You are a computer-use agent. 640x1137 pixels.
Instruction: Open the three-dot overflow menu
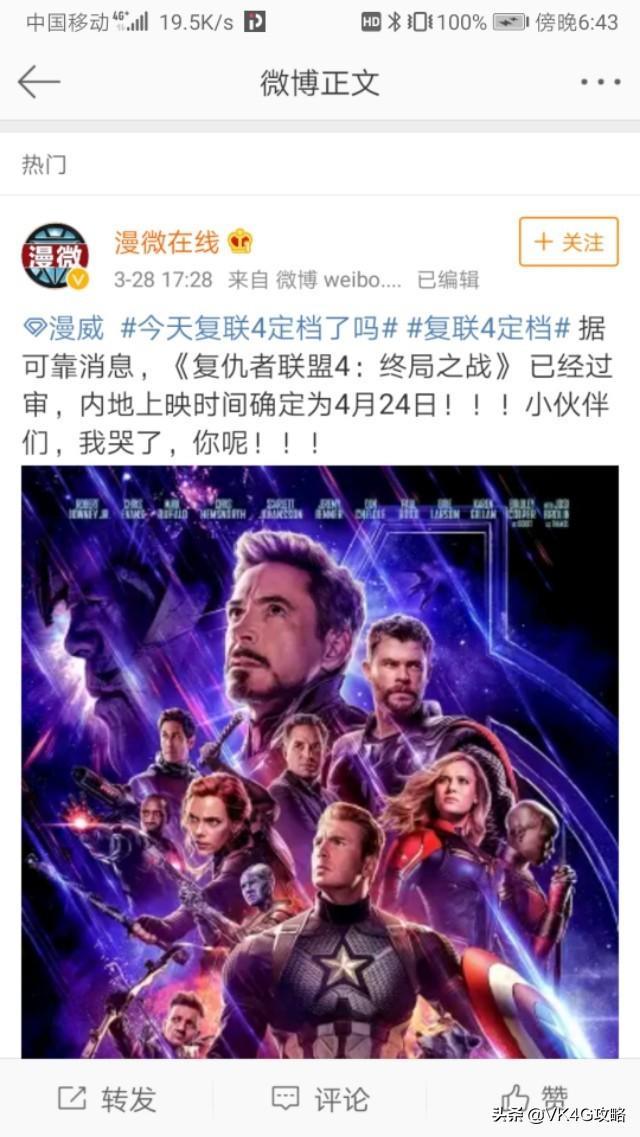point(600,83)
